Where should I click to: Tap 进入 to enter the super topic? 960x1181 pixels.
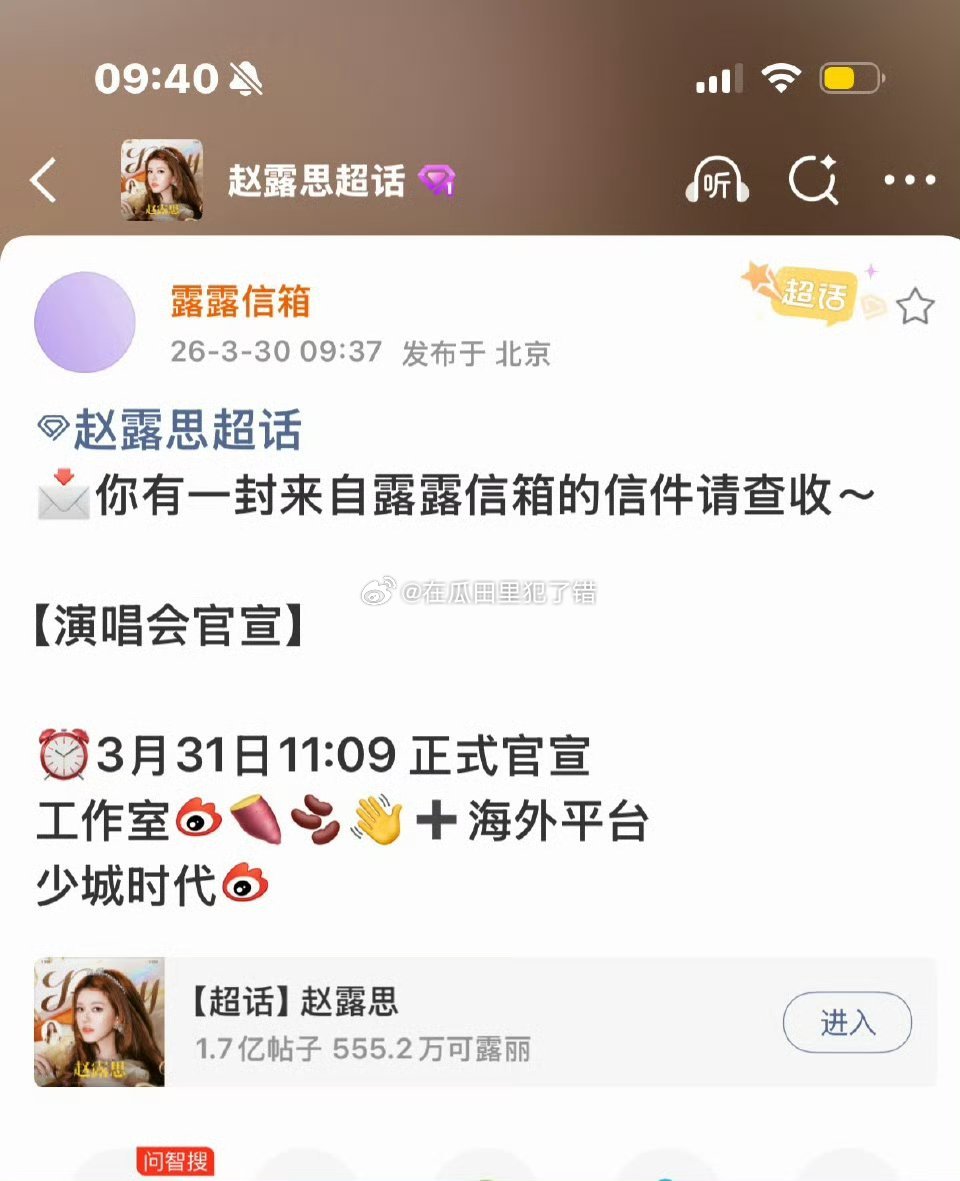[x=847, y=1022]
